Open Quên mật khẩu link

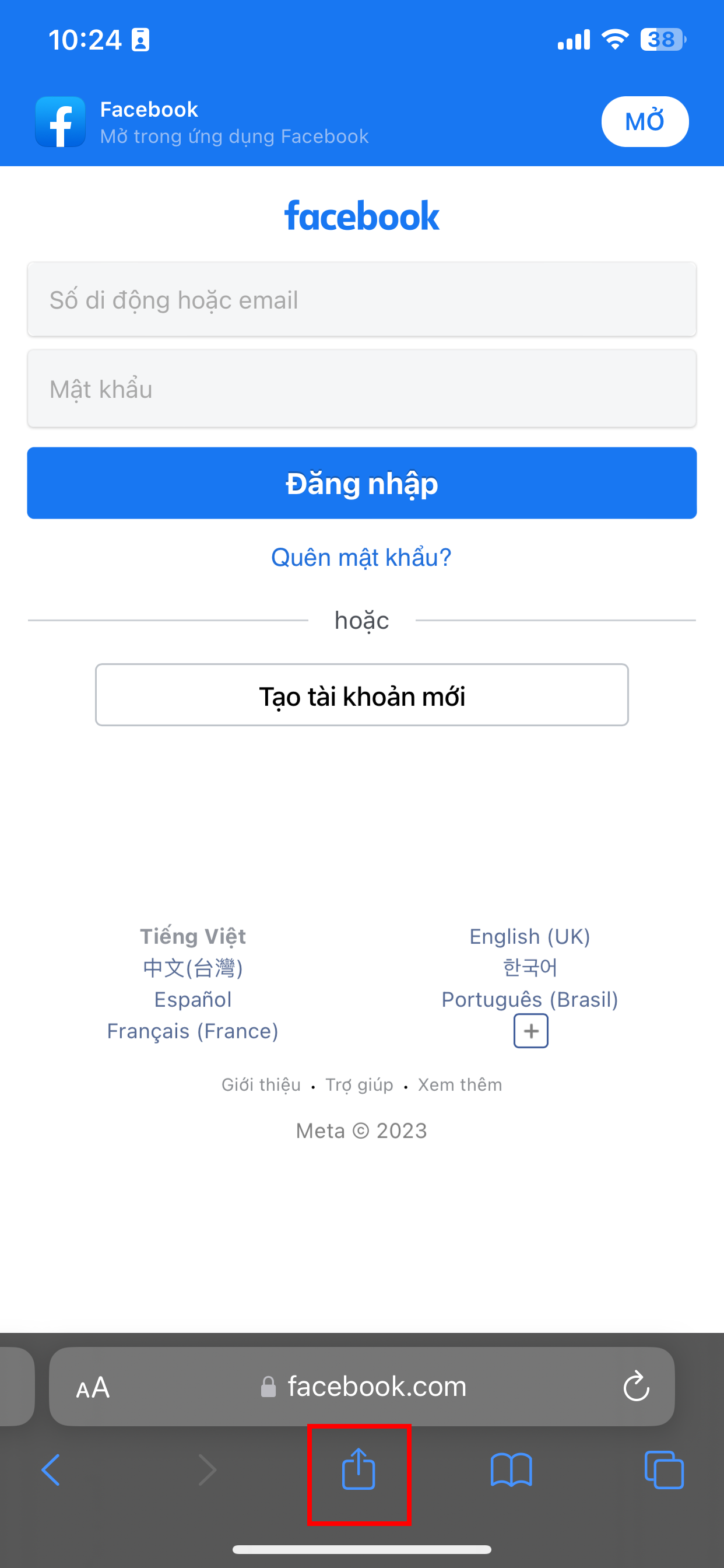click(x=362, y=556)
